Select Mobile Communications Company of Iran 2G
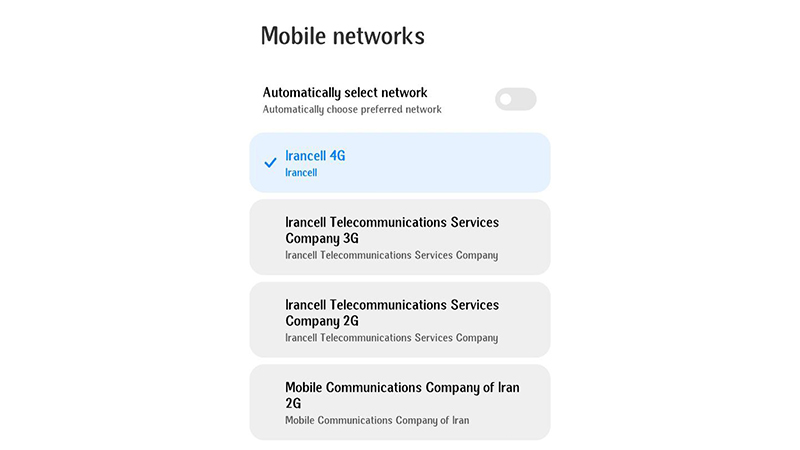 point(399,402)
